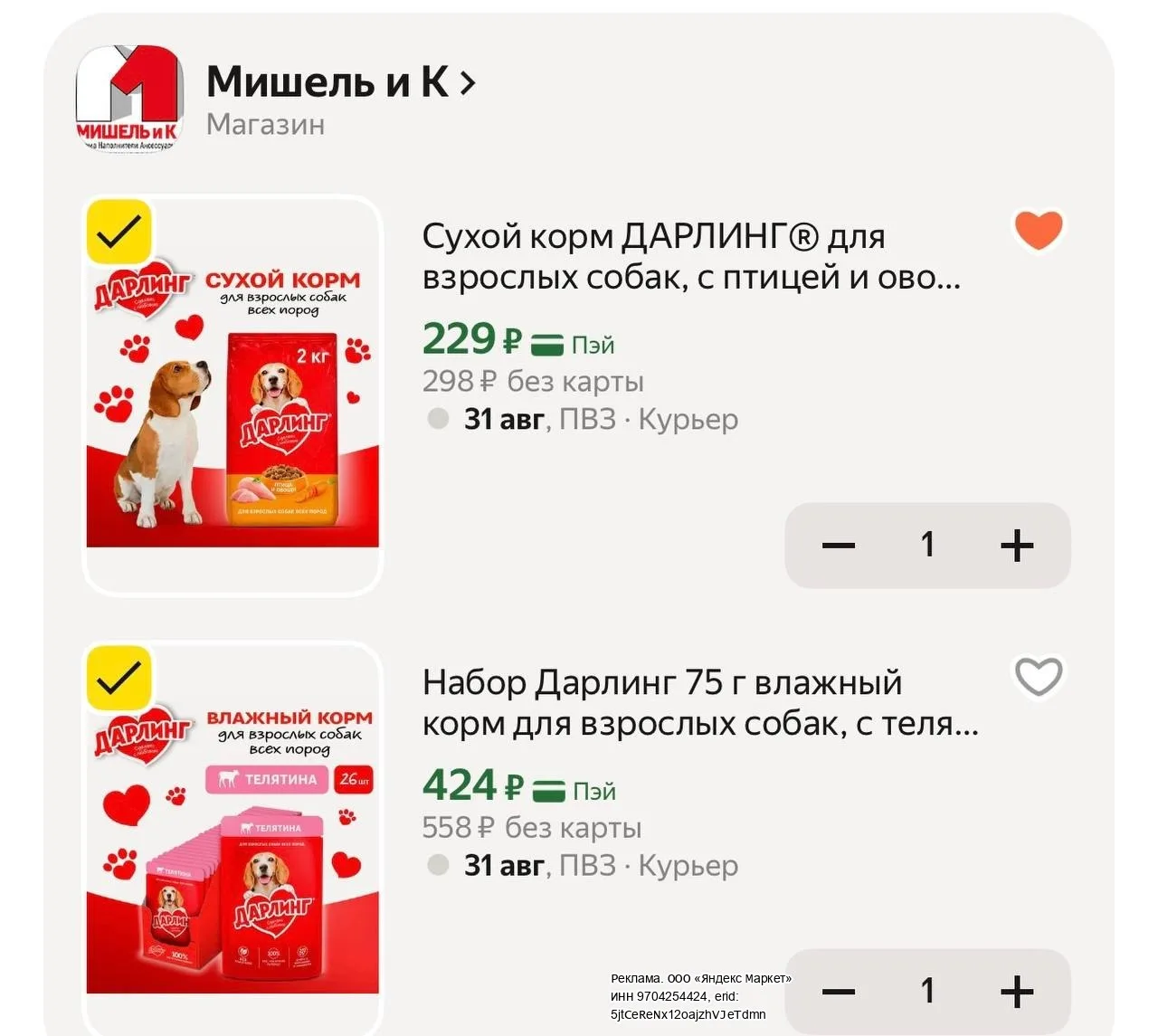This screenshot has width=1158, height=1036.
Task: Increase quantity of Сухой корм ДАРЛИНГ
Action: [1017, 545]
